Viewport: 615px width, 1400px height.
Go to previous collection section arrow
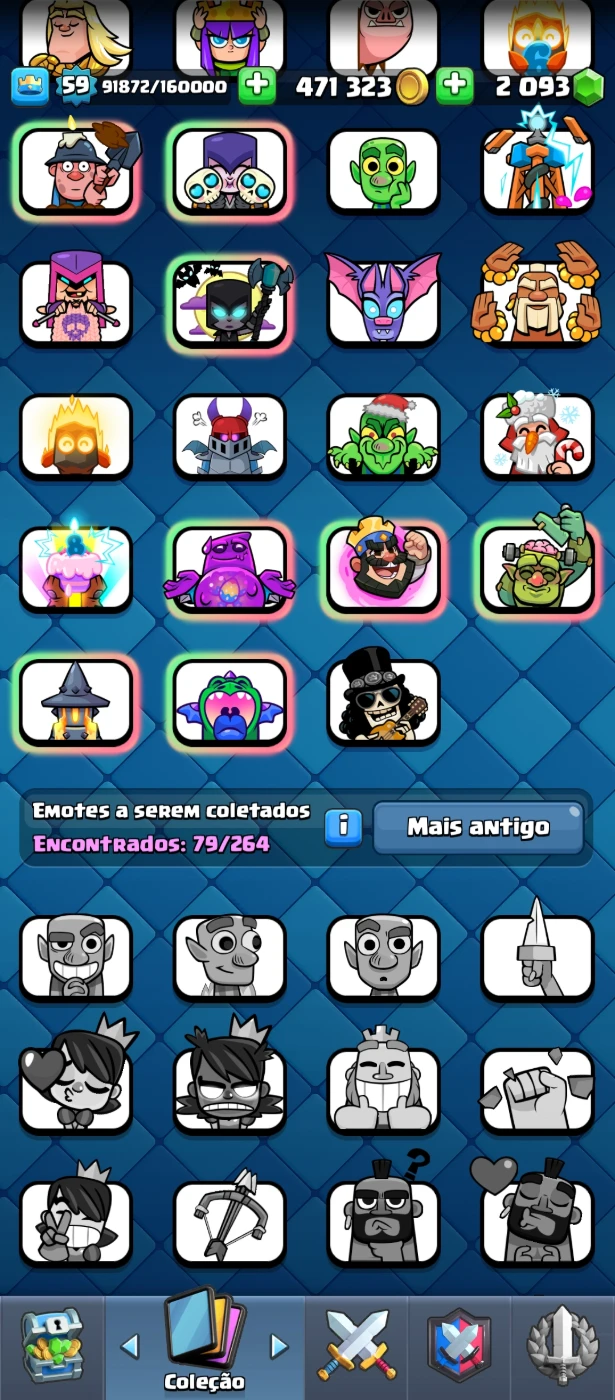(130, 1346)
